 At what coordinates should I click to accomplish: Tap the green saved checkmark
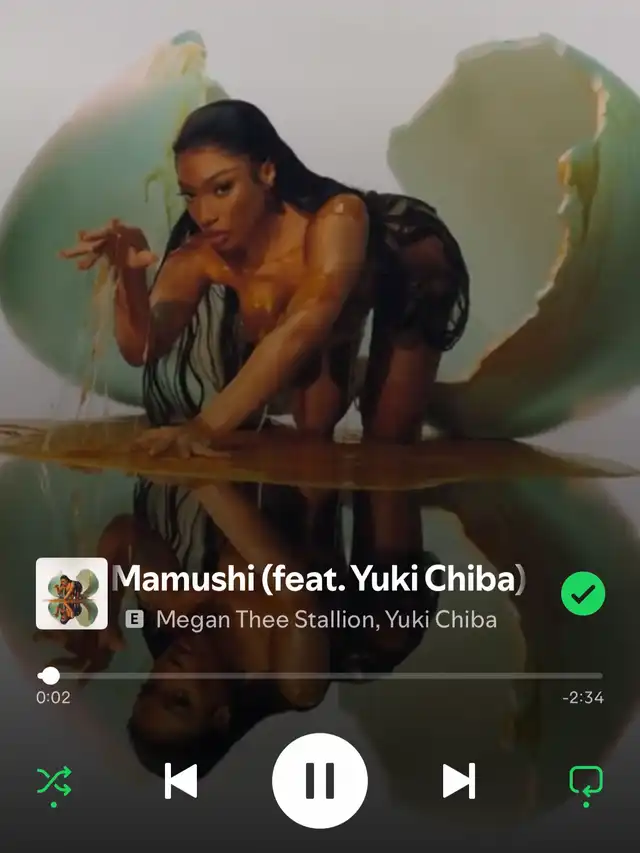(x=583, y=594)
